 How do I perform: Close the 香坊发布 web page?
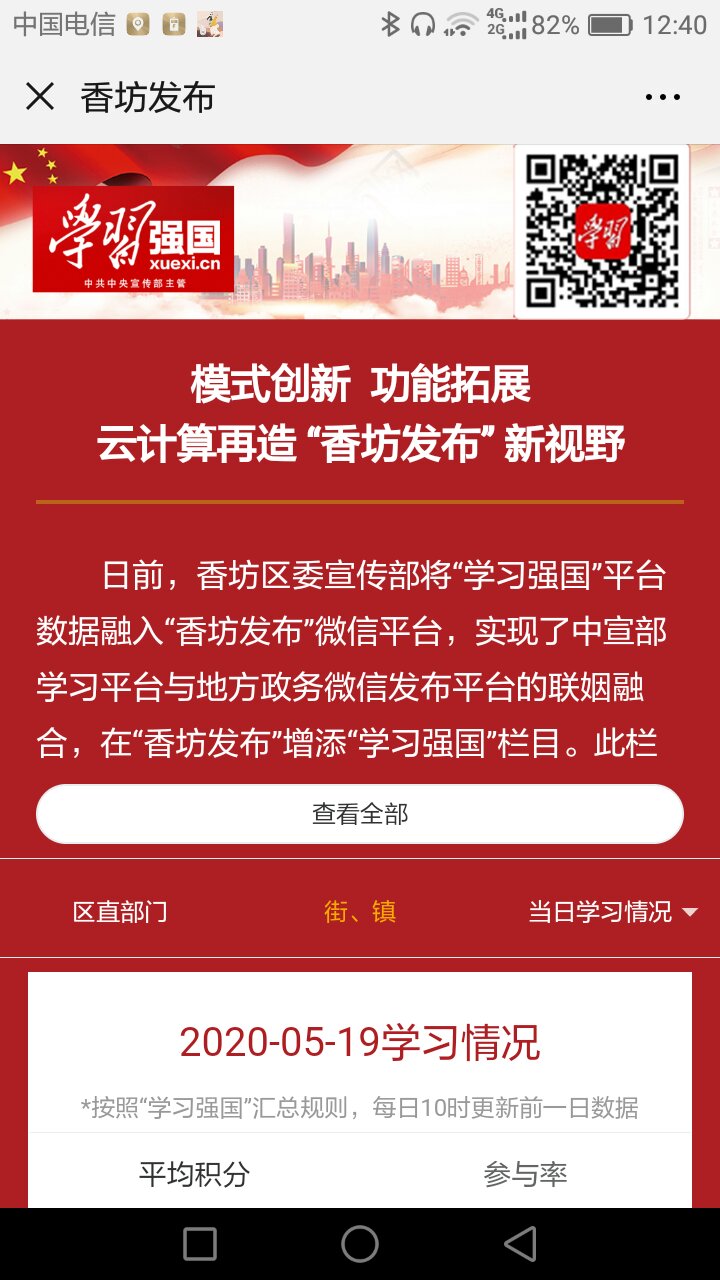click(x=40, y=97)
